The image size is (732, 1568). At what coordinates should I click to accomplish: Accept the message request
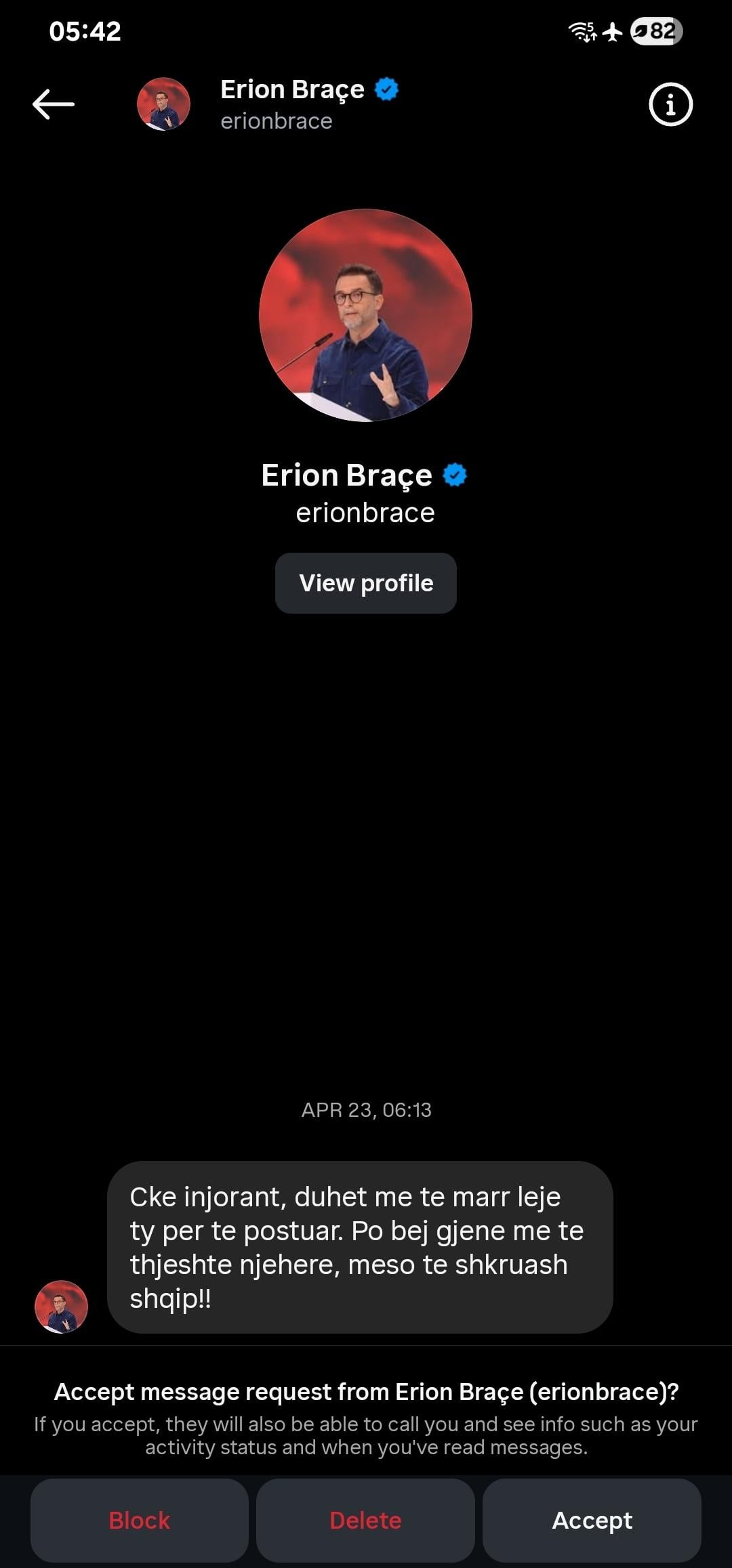pos(592,1520)
